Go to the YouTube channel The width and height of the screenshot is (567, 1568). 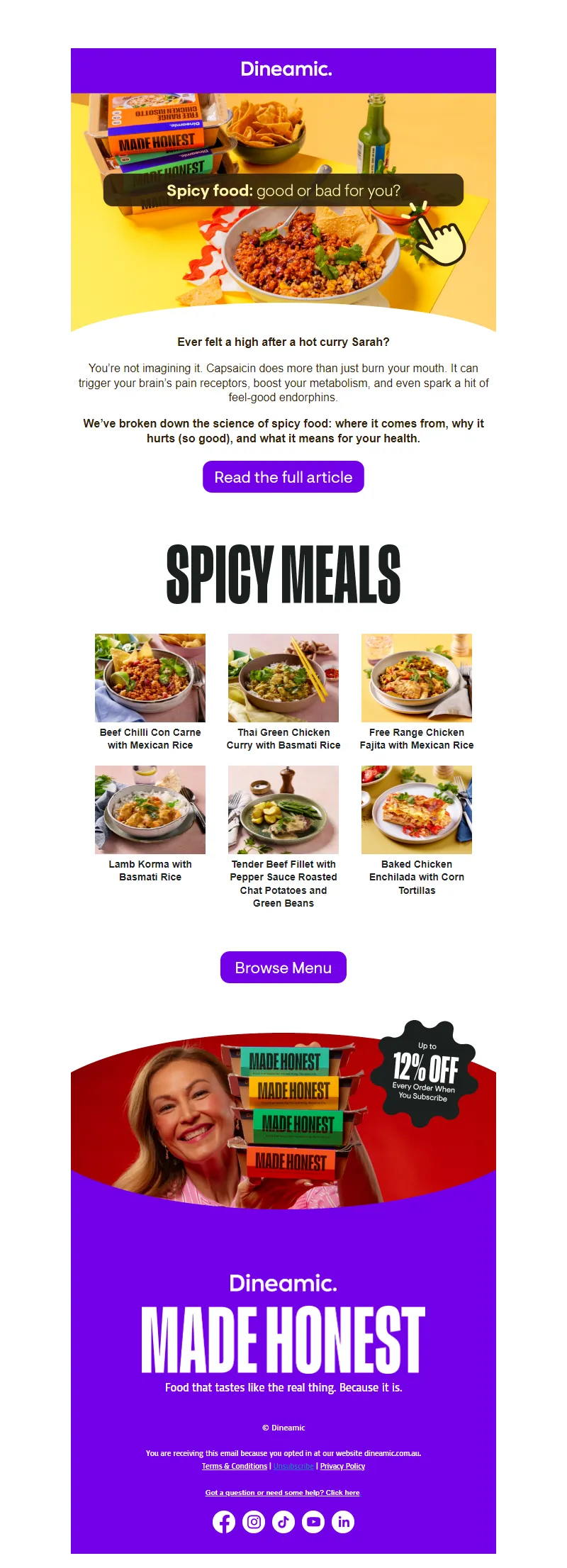tap(313, 1521)
